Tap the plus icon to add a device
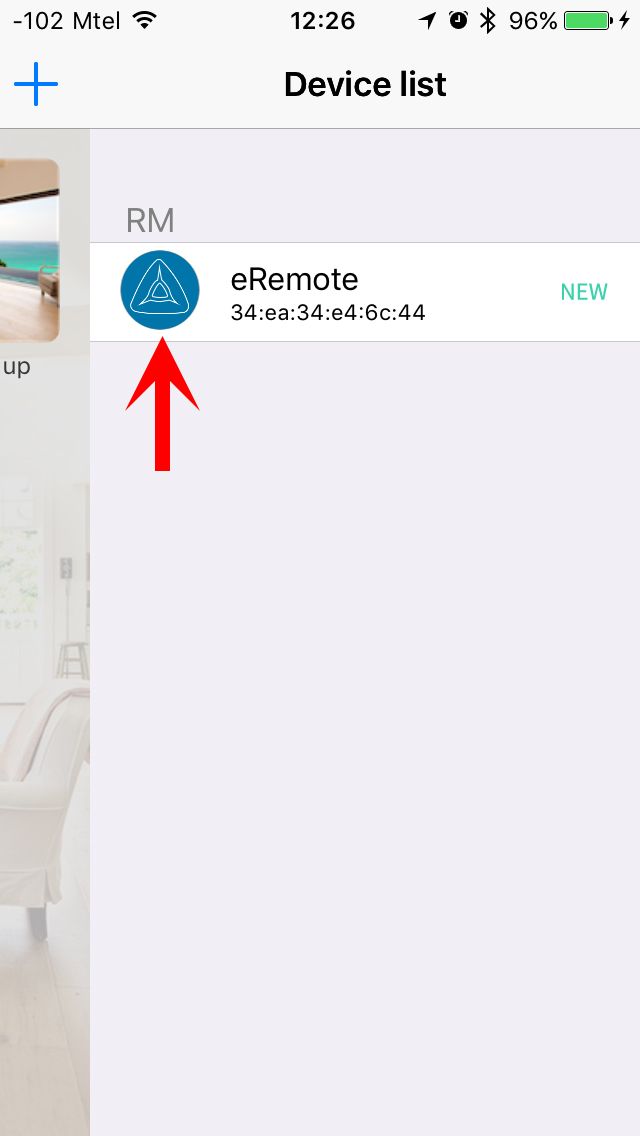Viewport: 640px width, 1136px height. pyautogui.click(x=36, y=84)
